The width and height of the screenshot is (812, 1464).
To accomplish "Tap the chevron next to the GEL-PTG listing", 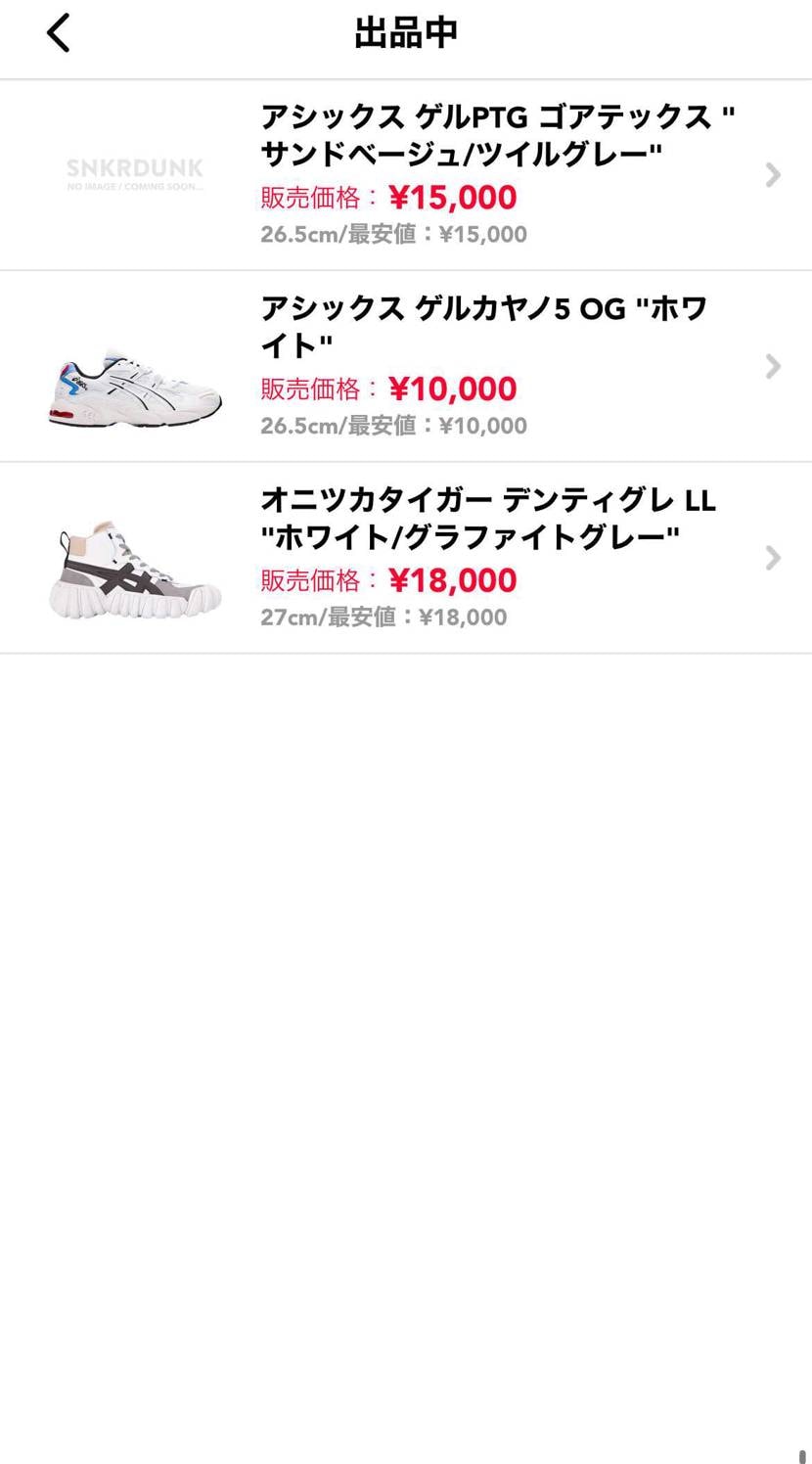I will pos(773,174).
